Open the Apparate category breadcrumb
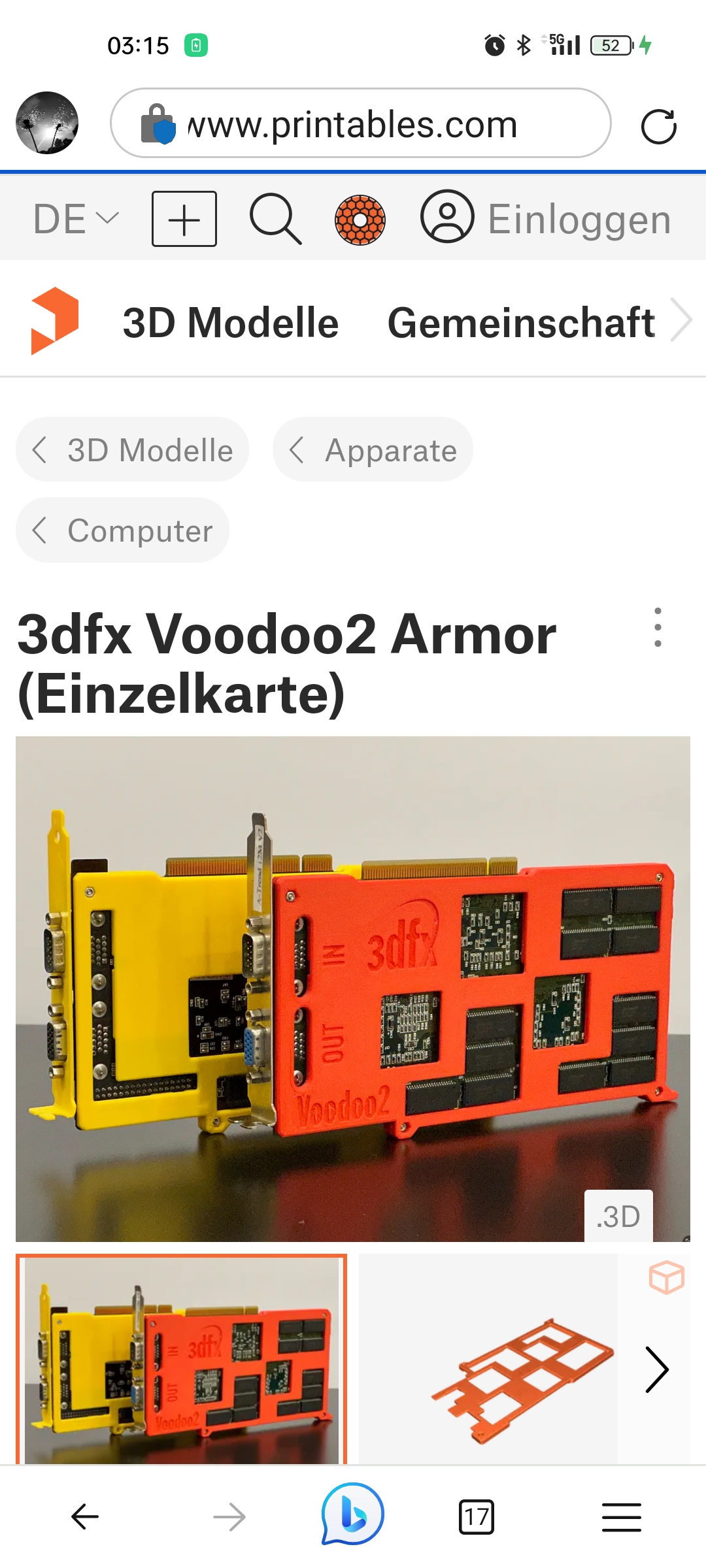Image resolution: width=706 pixels, height=1568 pixels. click(x=373, y=450)
